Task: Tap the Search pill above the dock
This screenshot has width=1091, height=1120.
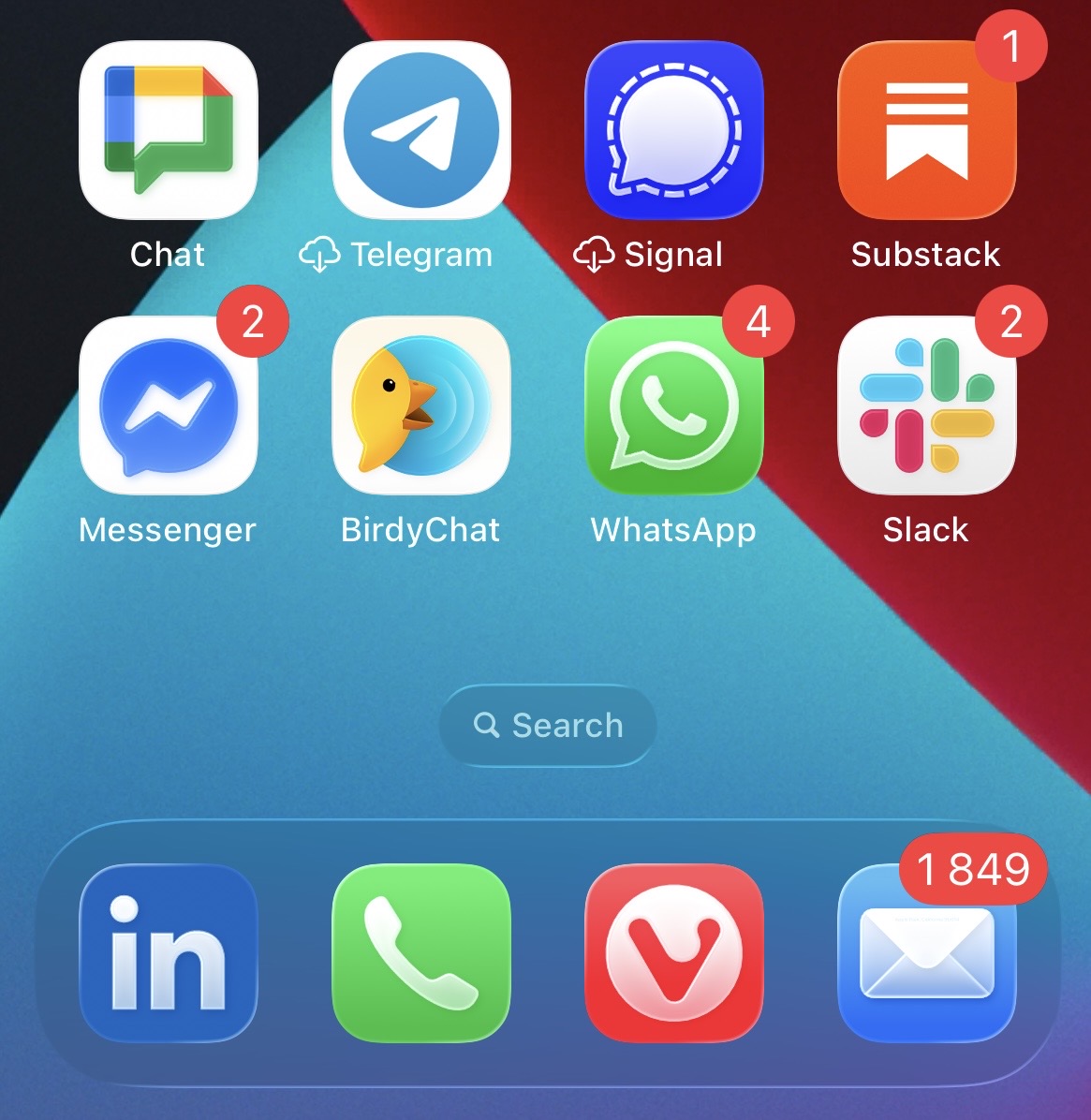Action: click(548, 726)
